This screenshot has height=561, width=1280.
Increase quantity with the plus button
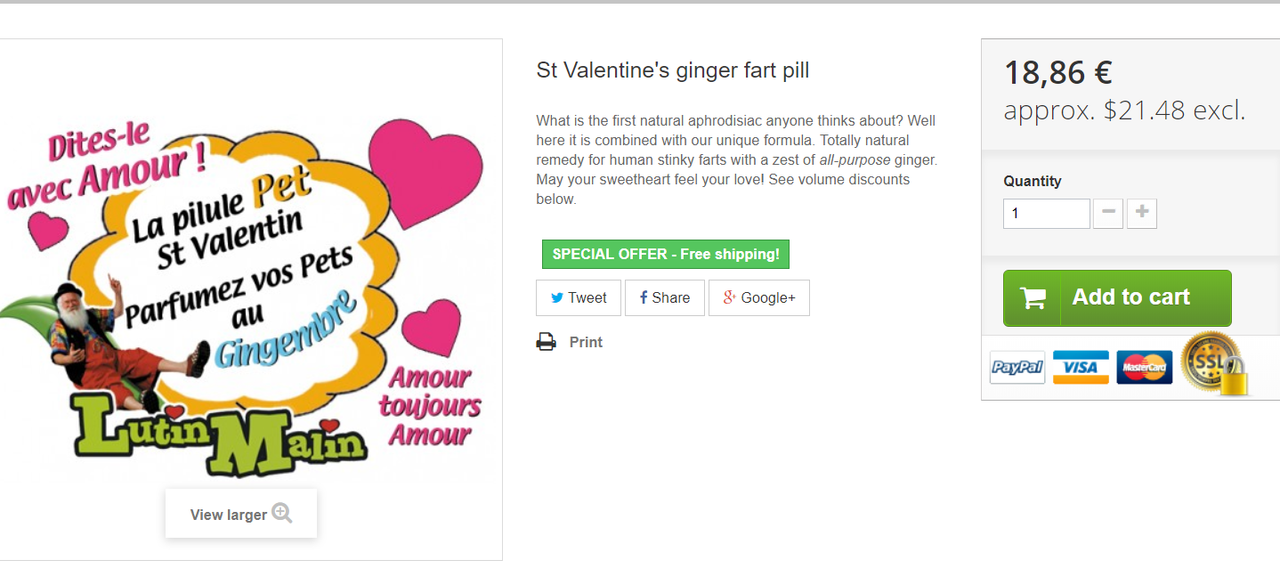[1141, 213]
